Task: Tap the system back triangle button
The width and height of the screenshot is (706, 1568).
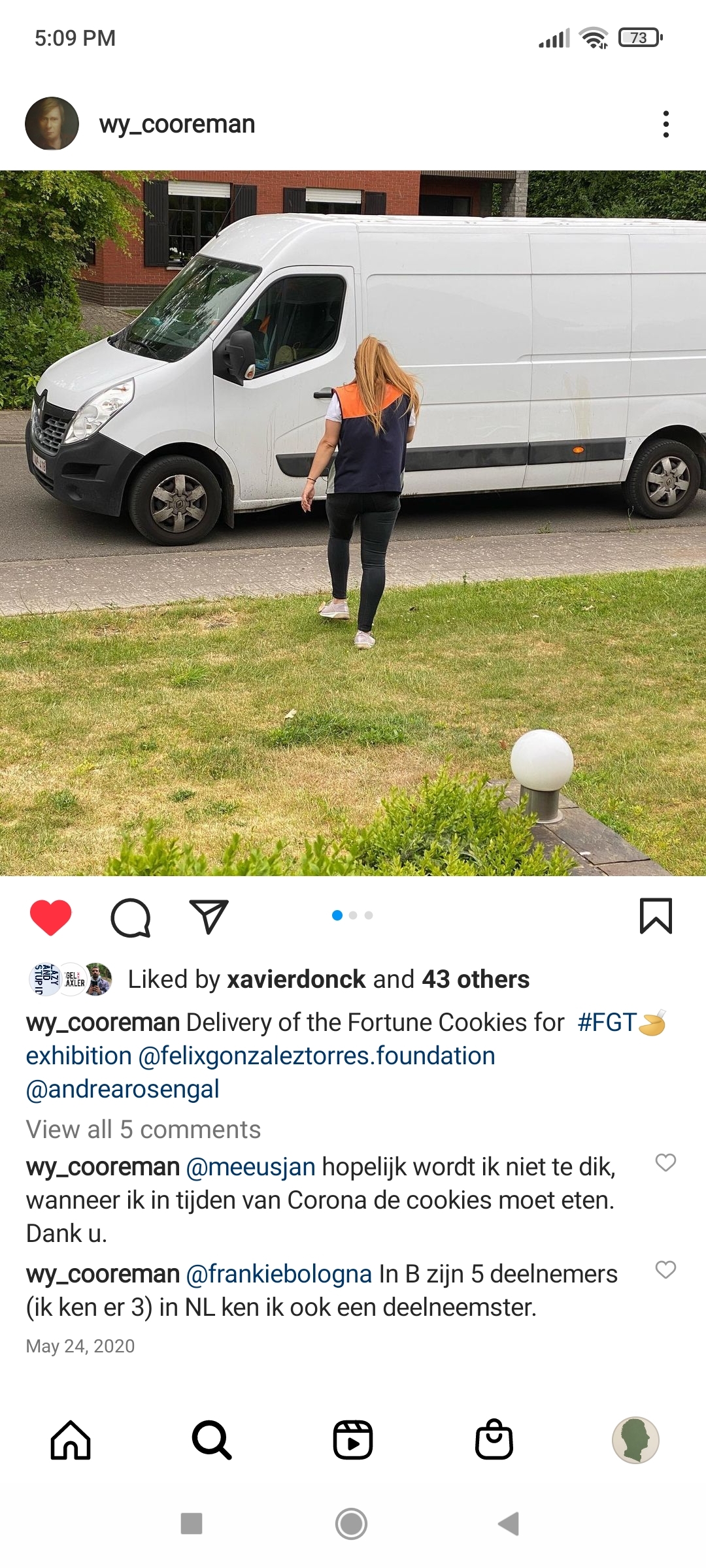Action: (x=509, y=1524)
